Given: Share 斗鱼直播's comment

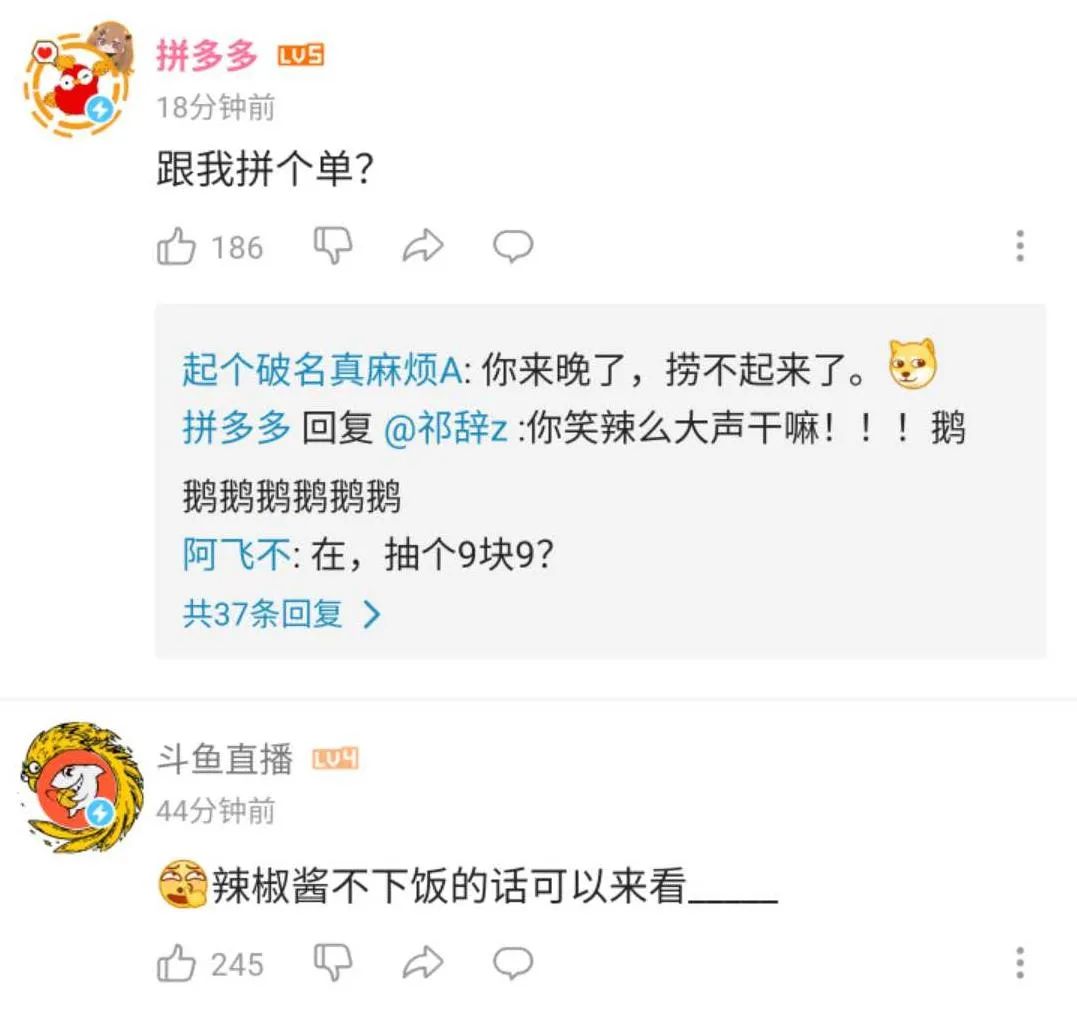Looking at the screenshot, I should pyautogui.click(x=422, y=963).
